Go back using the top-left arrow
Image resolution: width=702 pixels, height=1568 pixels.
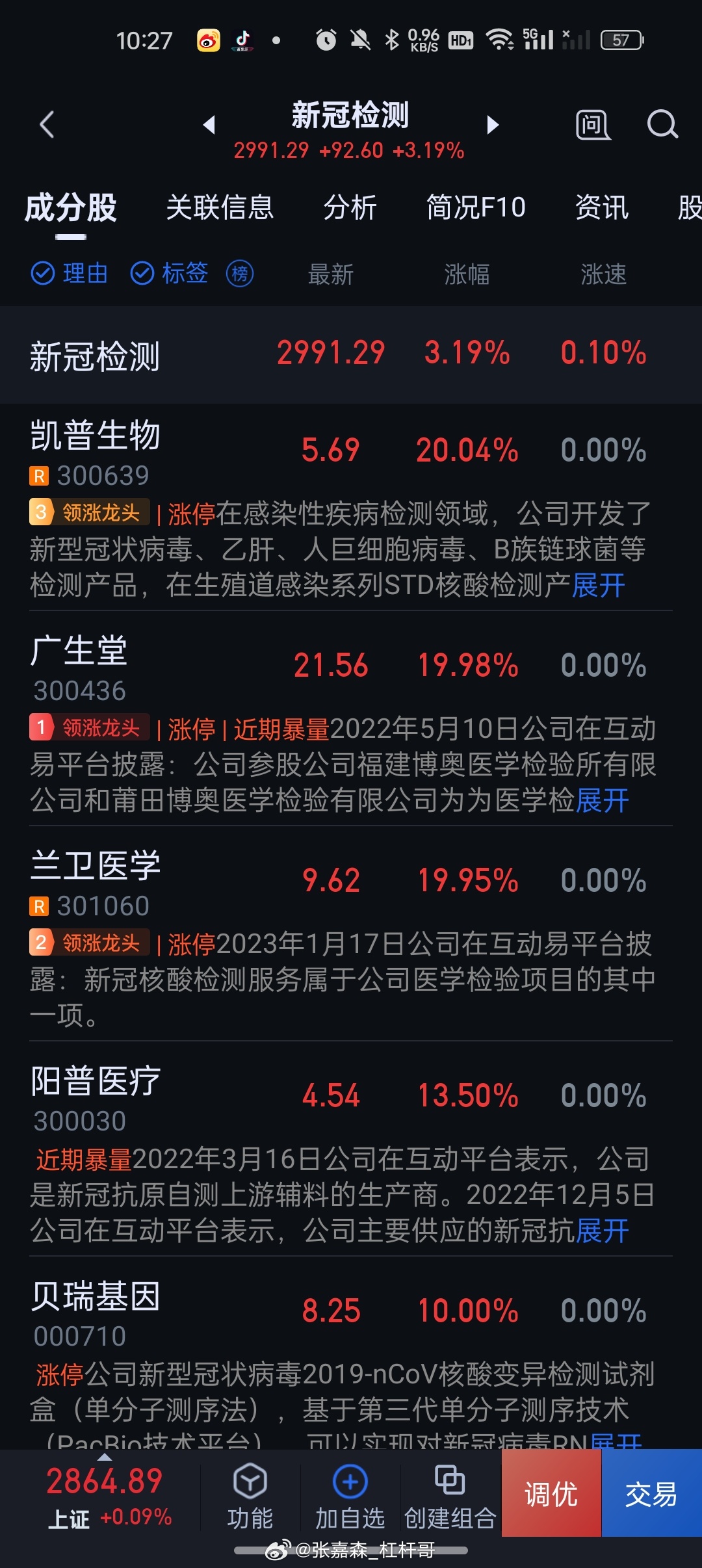[47, 124]
